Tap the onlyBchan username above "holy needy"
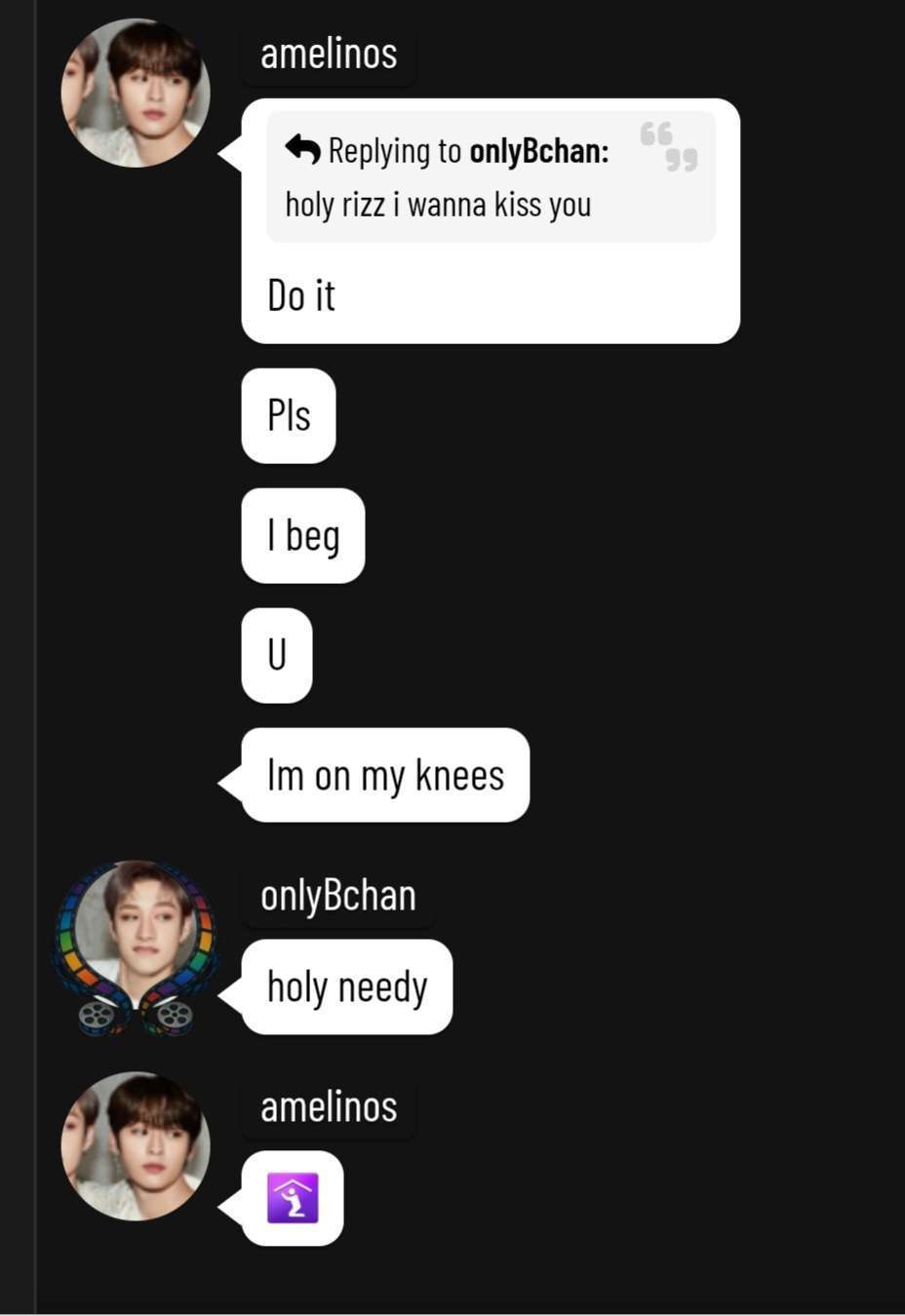Image resolution: width=905 pixels, height=1316 pixels. [337, 895]
